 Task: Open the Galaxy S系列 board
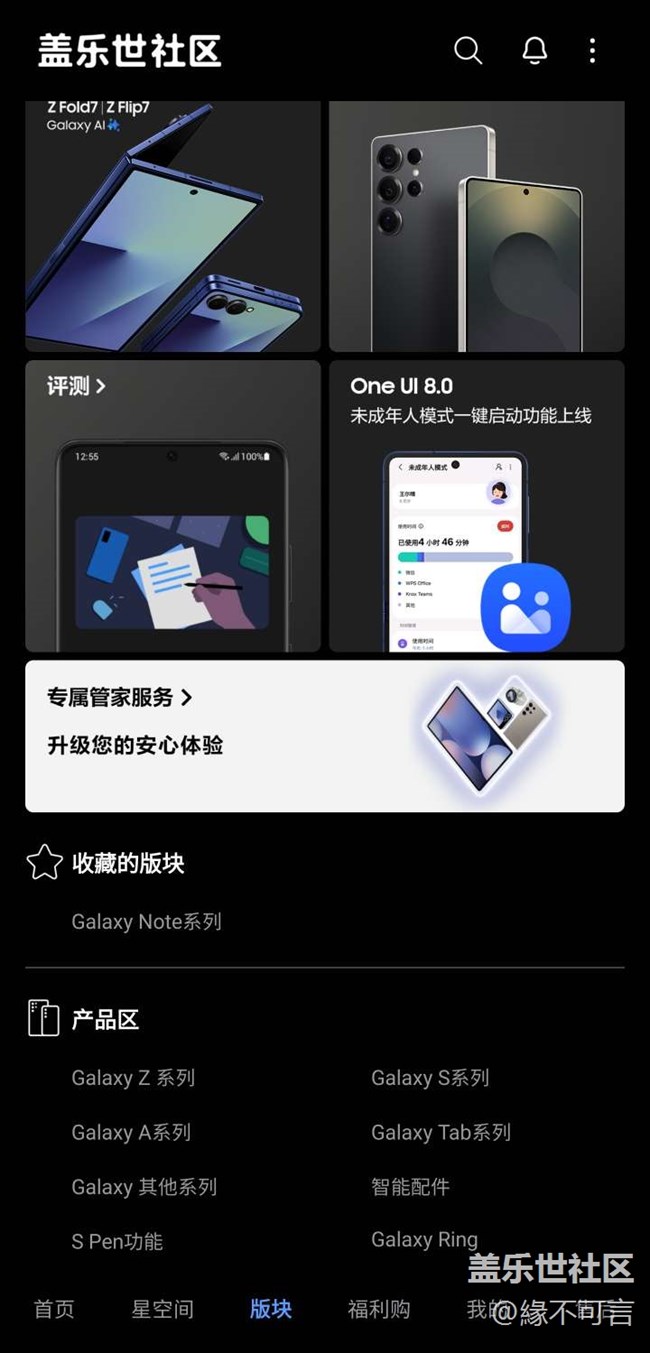pyautogui.click(x=430, y=1078)
